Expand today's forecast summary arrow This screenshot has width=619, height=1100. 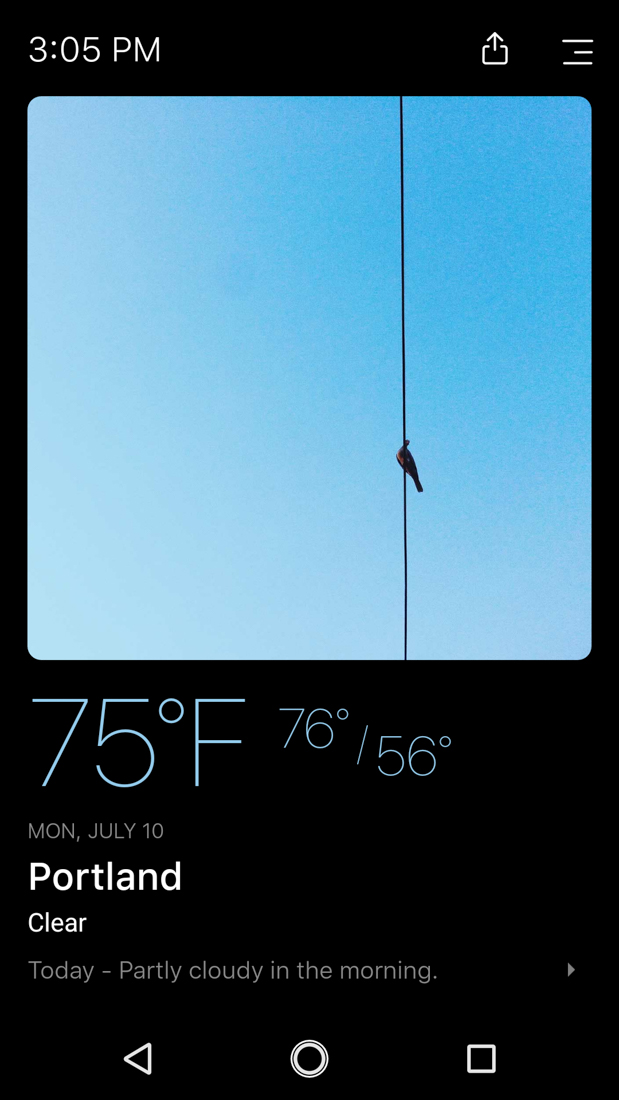571,970
